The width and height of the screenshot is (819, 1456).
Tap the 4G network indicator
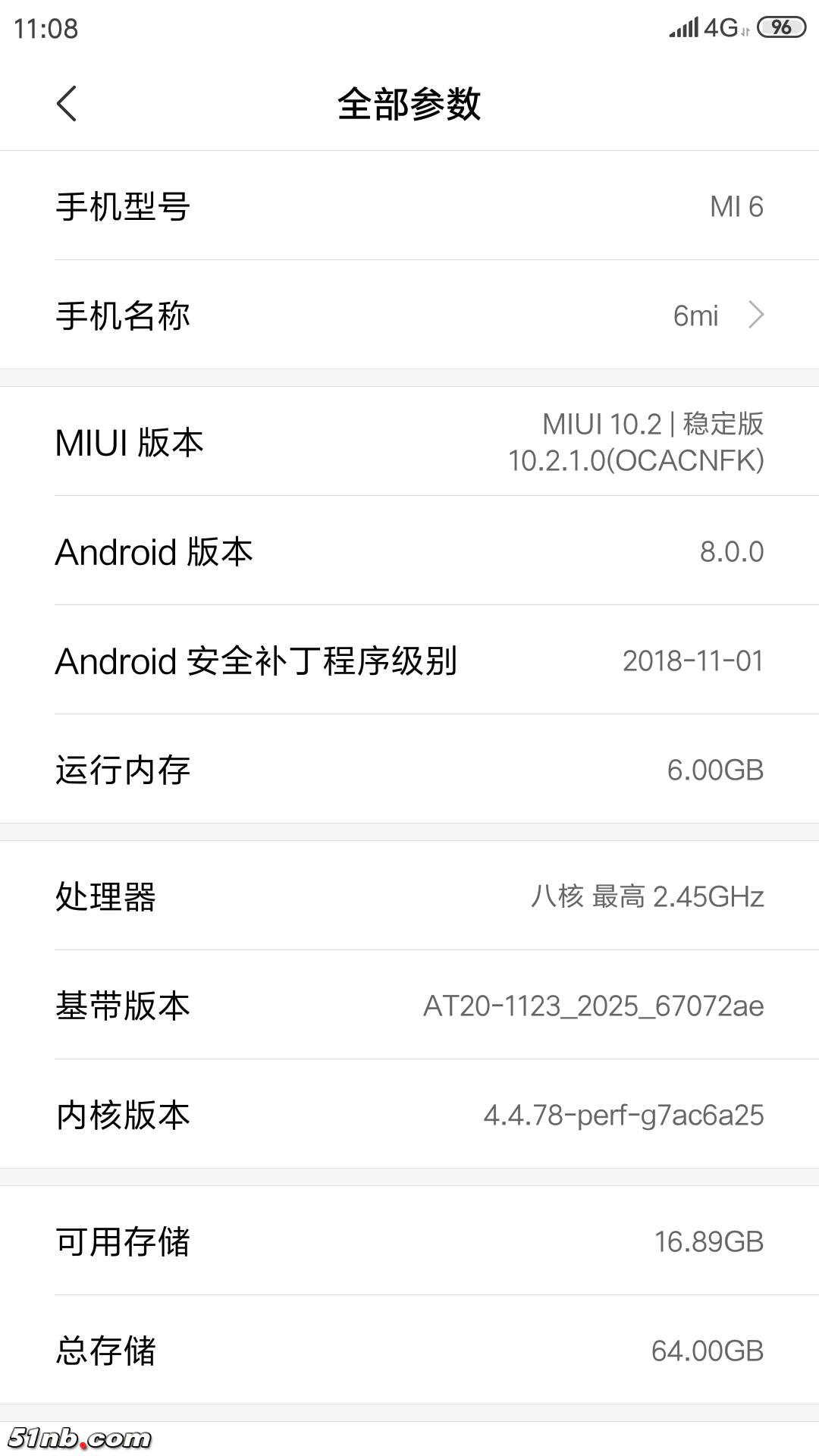(721, 27)
